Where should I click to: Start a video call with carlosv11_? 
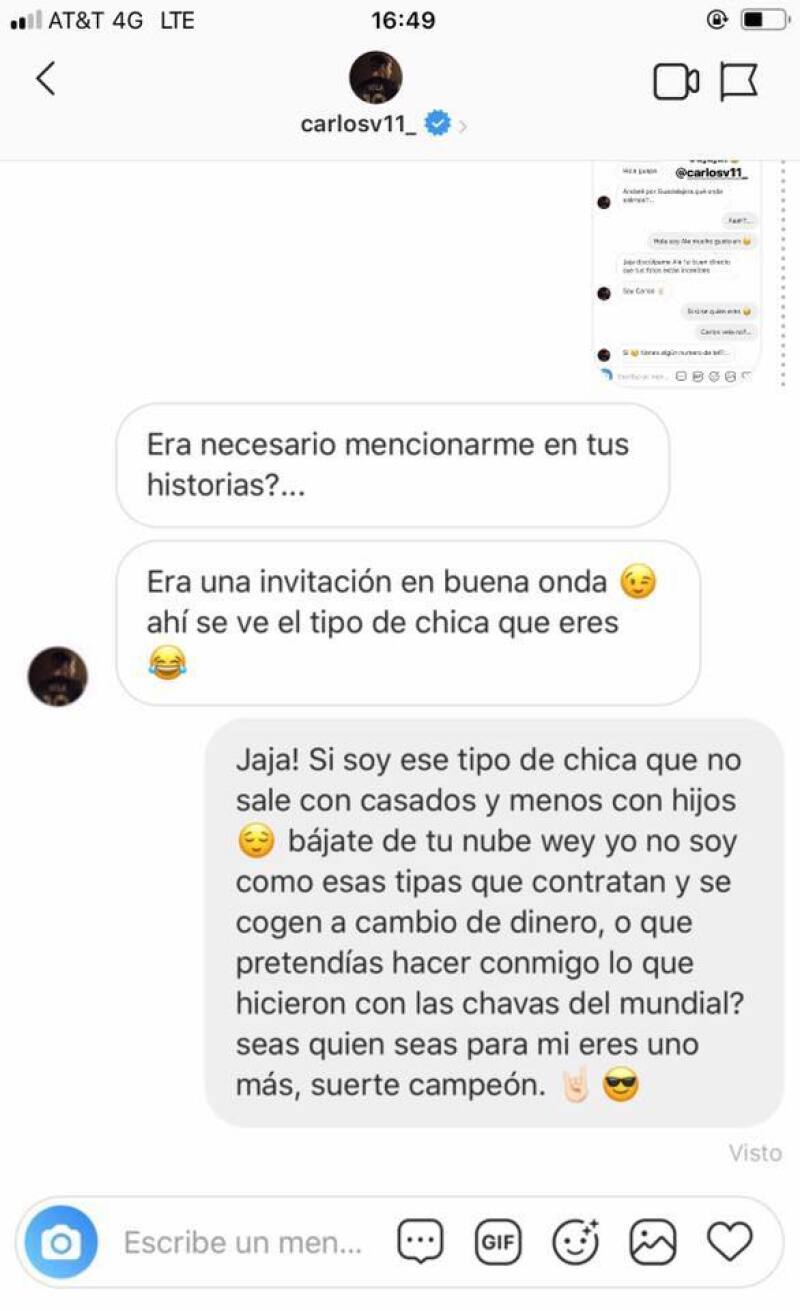coord(676,82)
